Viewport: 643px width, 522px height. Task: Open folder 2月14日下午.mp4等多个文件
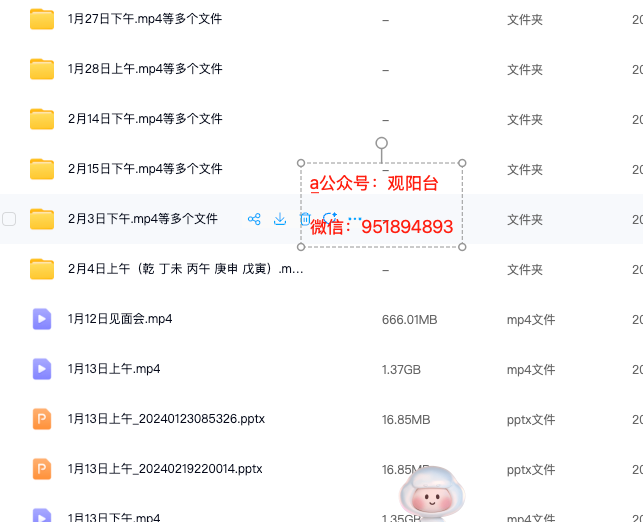coord(145,119)
